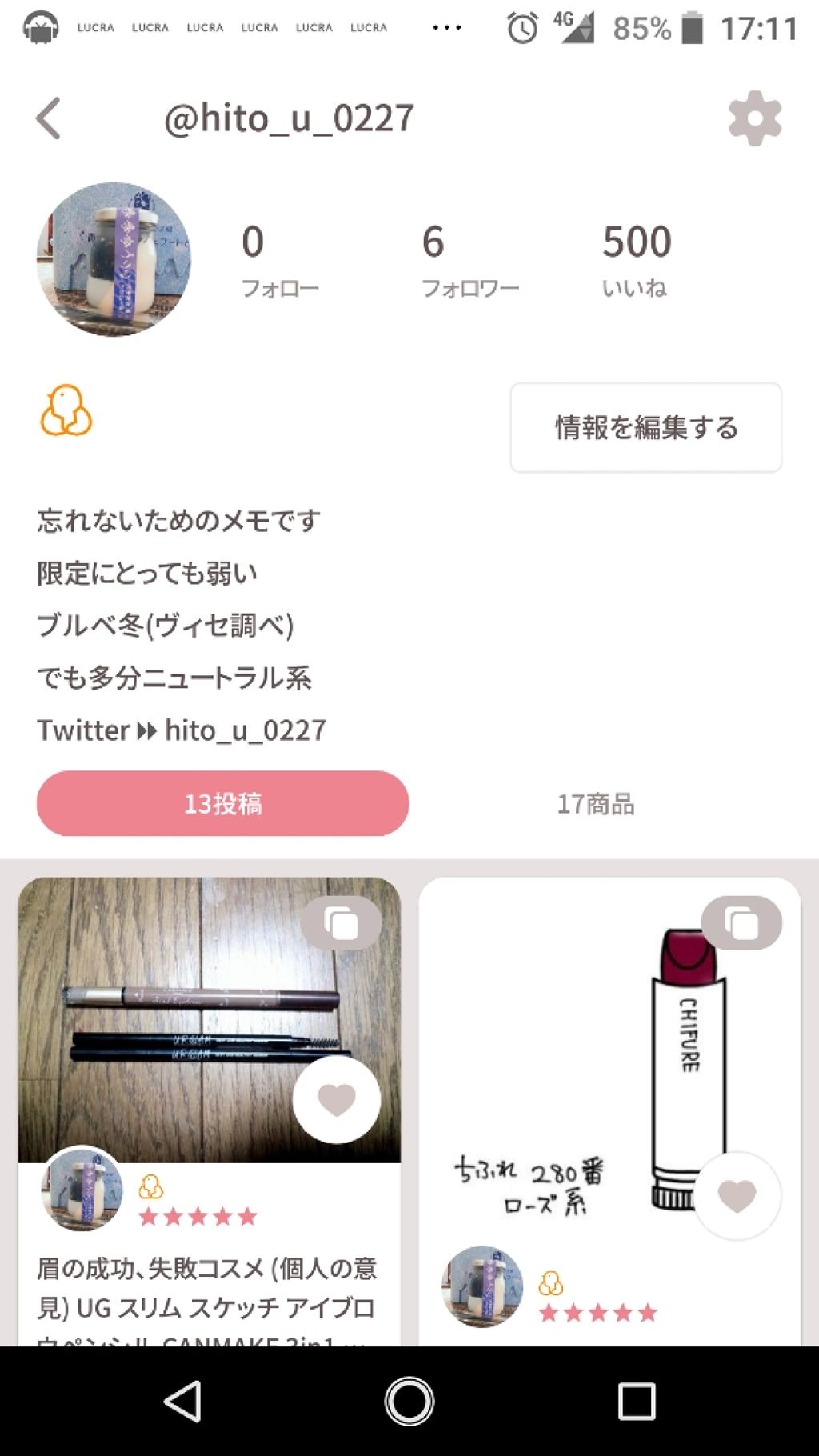
Task: Switch to the 13投稿 posts tab
Action: tap(222, 804)
